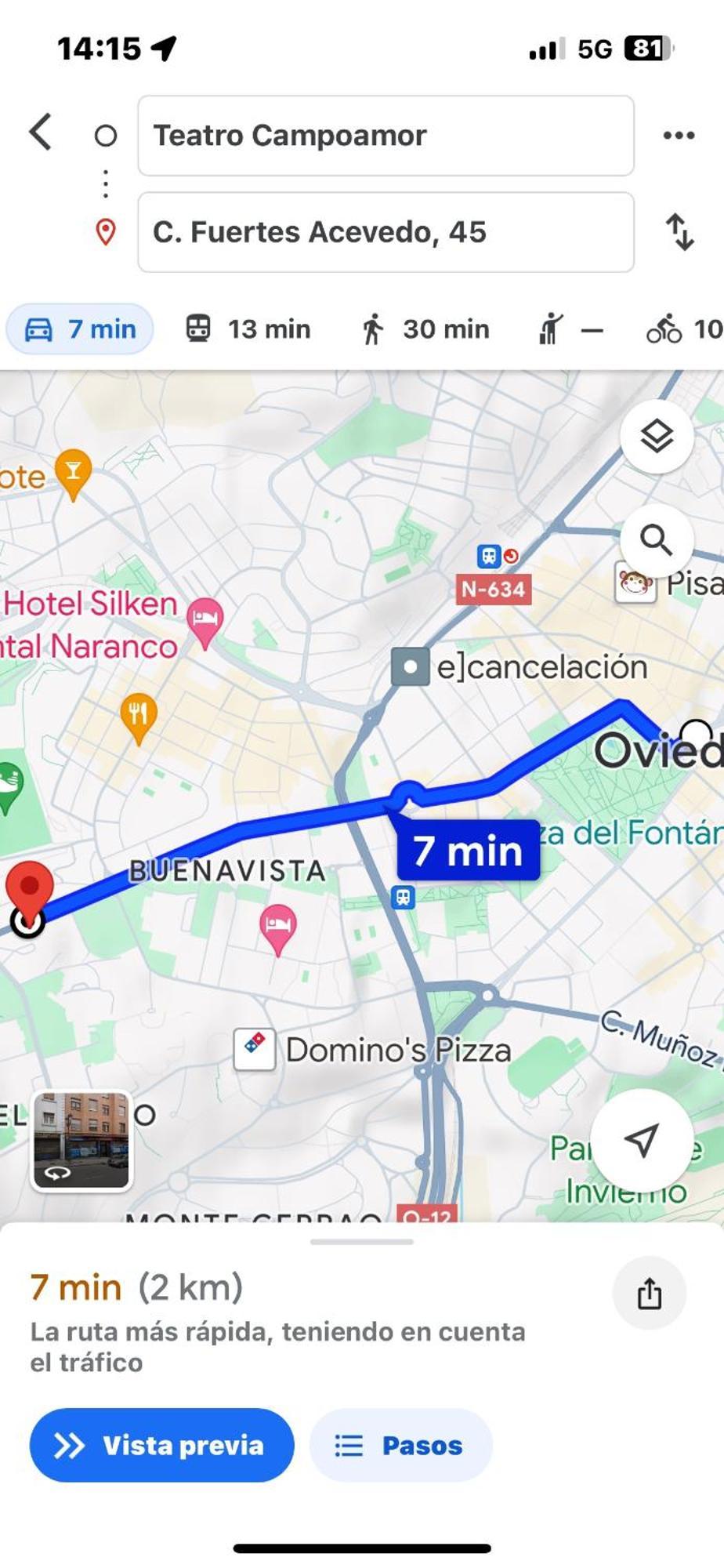Swap origin and destination
This screenshot has width=724, height=1568.
click(679, 232)
